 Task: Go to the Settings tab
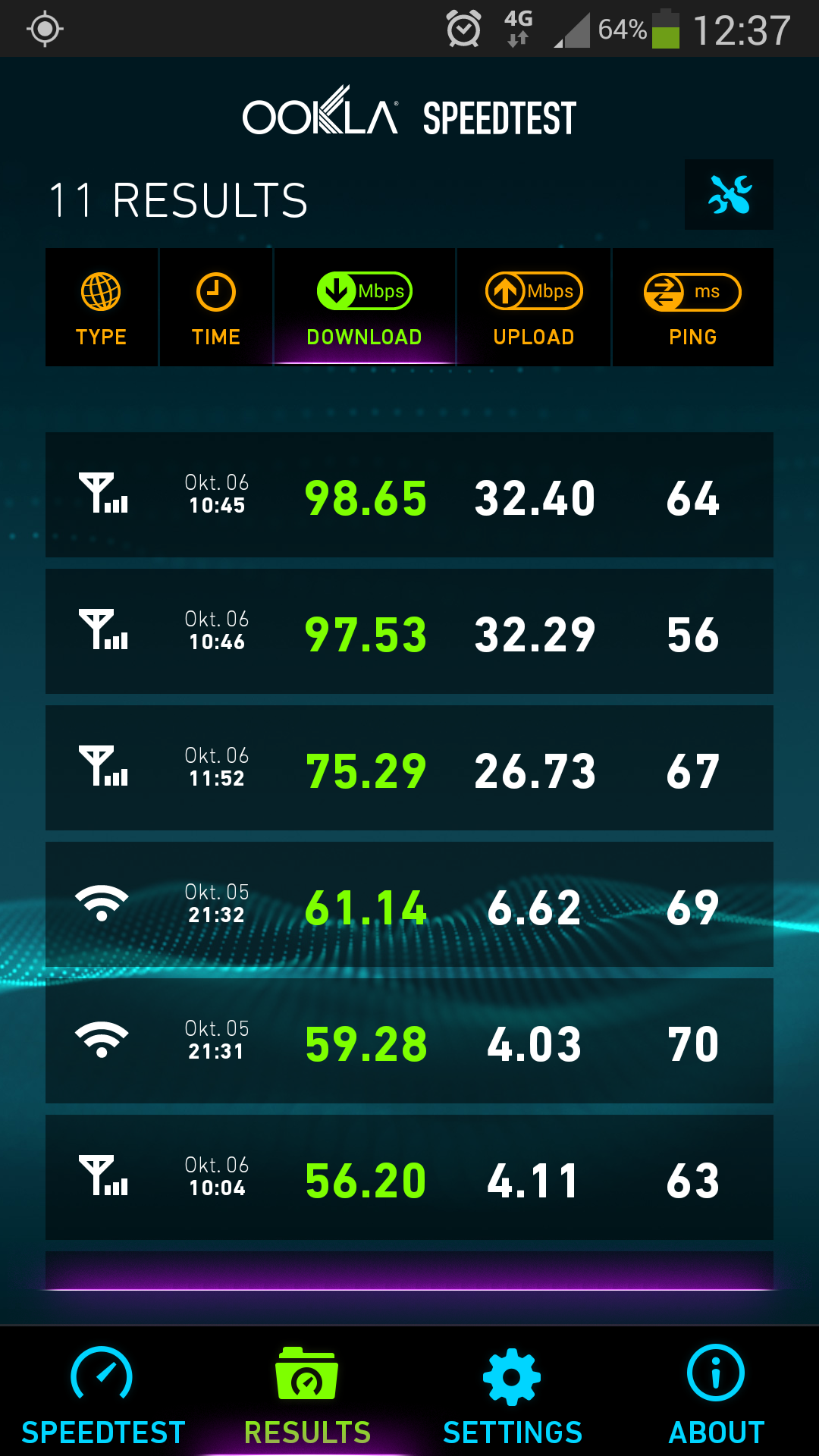(512, 1393)
